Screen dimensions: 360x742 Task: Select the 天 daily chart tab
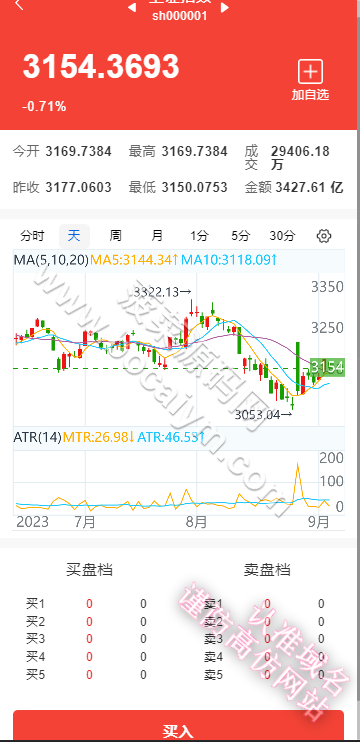click(x=74, y=236)
